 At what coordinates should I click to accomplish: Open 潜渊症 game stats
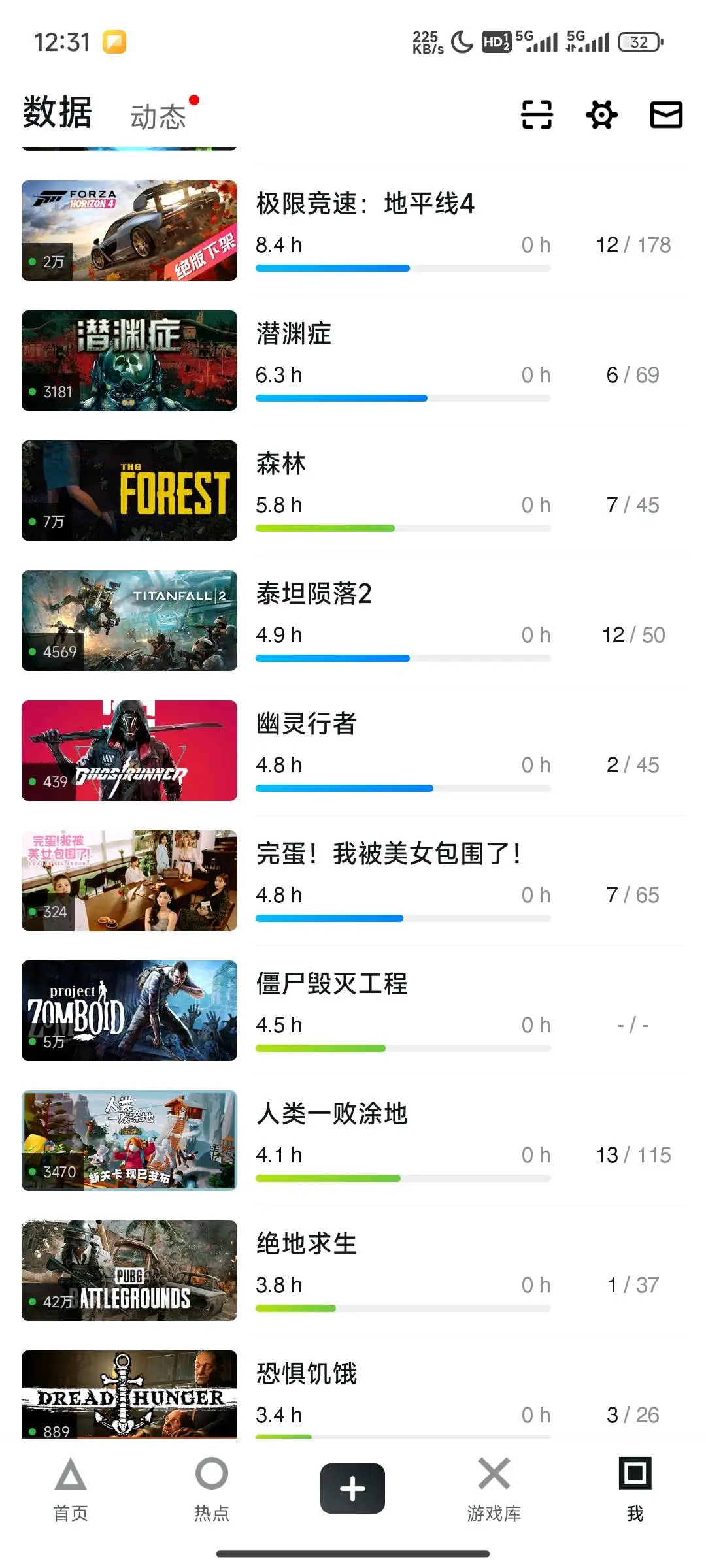click(x=294, y=334)
